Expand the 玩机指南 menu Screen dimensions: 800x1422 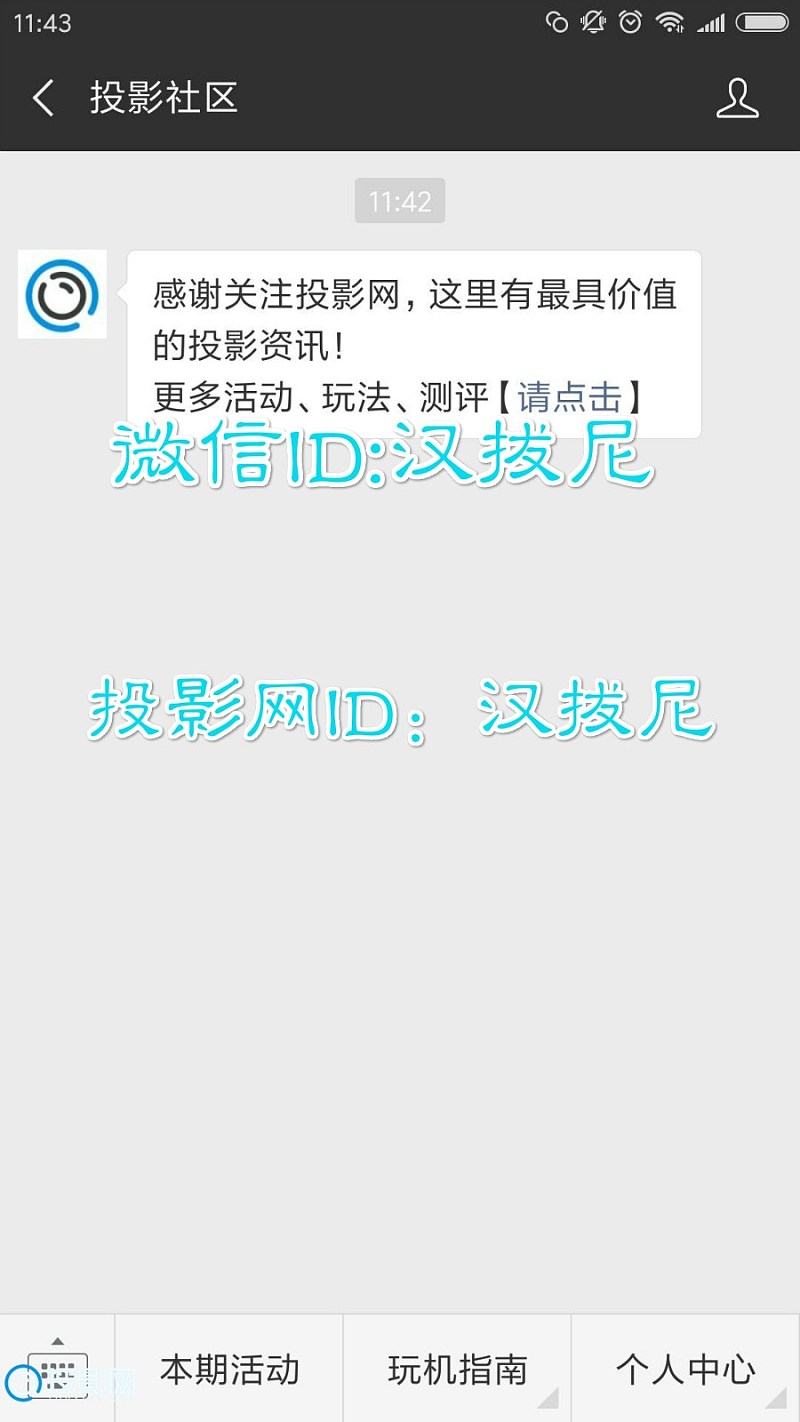[x=457, y=1369]
